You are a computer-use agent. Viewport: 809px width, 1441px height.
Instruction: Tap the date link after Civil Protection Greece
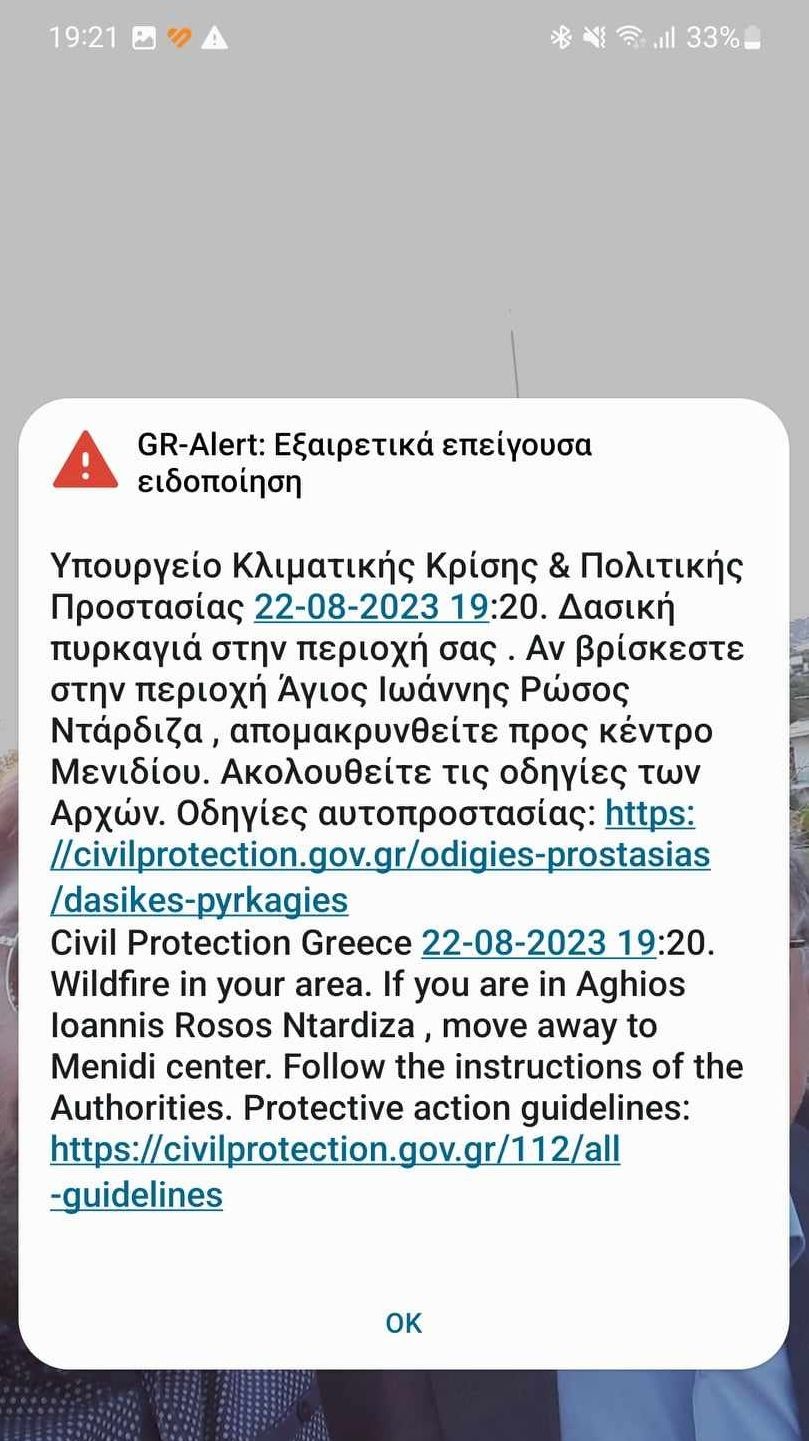click(x=538, y=943)
